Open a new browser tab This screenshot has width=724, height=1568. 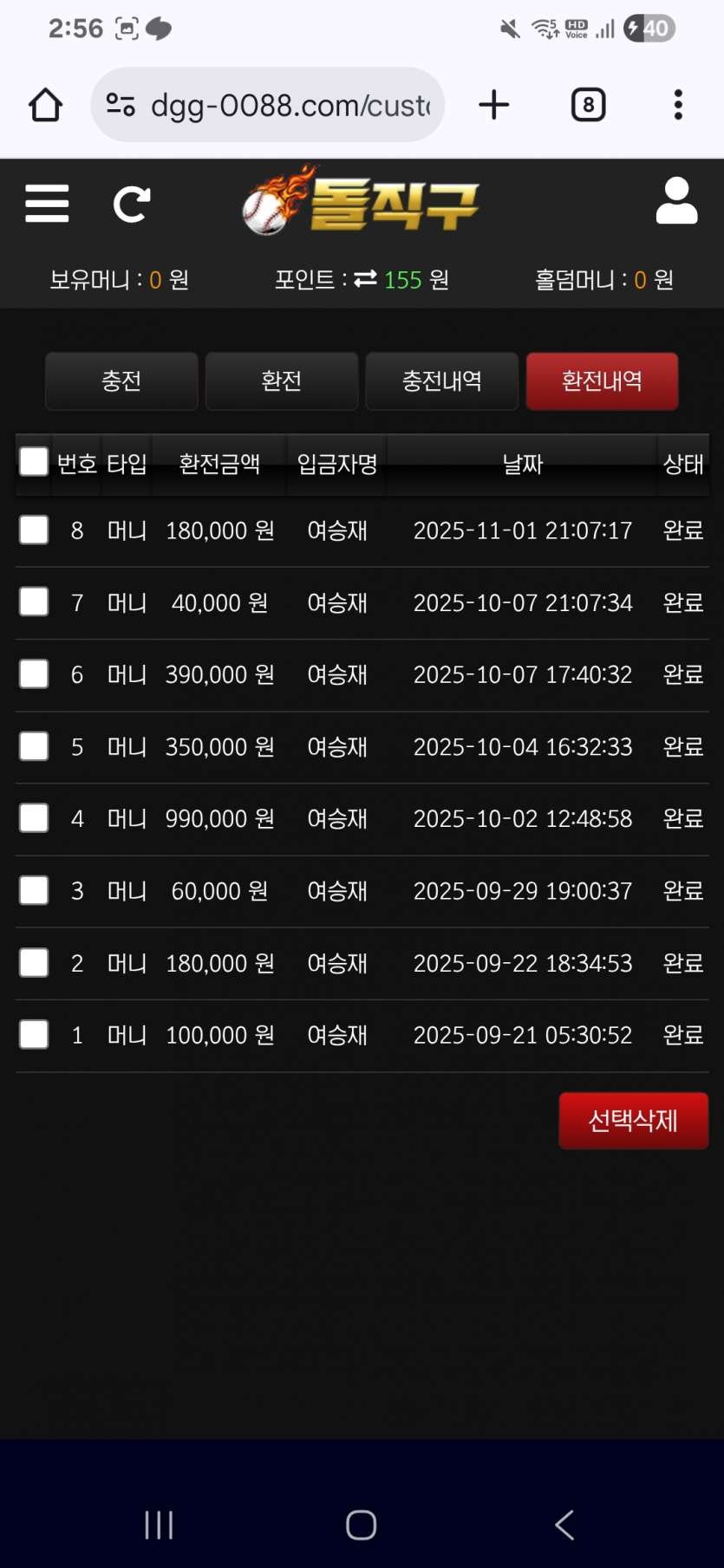[x=494, y=106]
